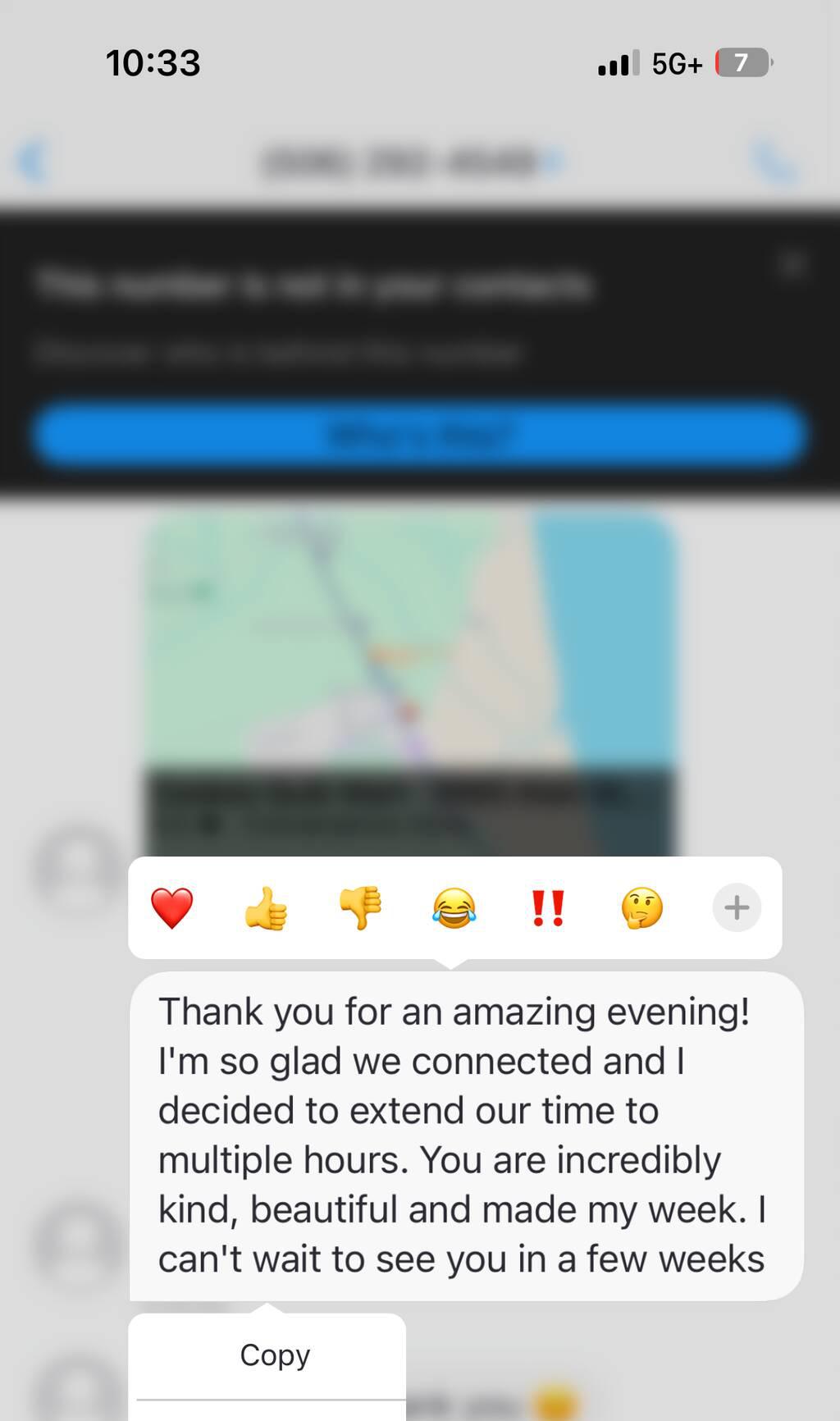
Task: React with the thumbs up emoji
Action: pos(266,908)
